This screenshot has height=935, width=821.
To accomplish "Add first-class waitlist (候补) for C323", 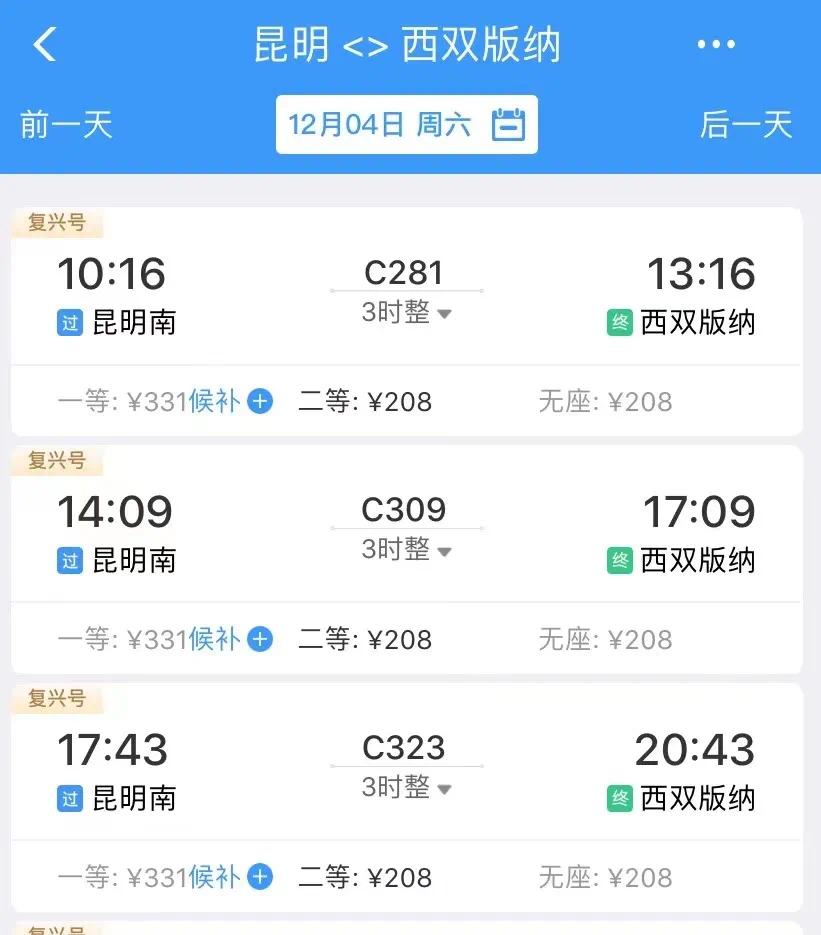I will pyautogui.click(x=259, y=877).
